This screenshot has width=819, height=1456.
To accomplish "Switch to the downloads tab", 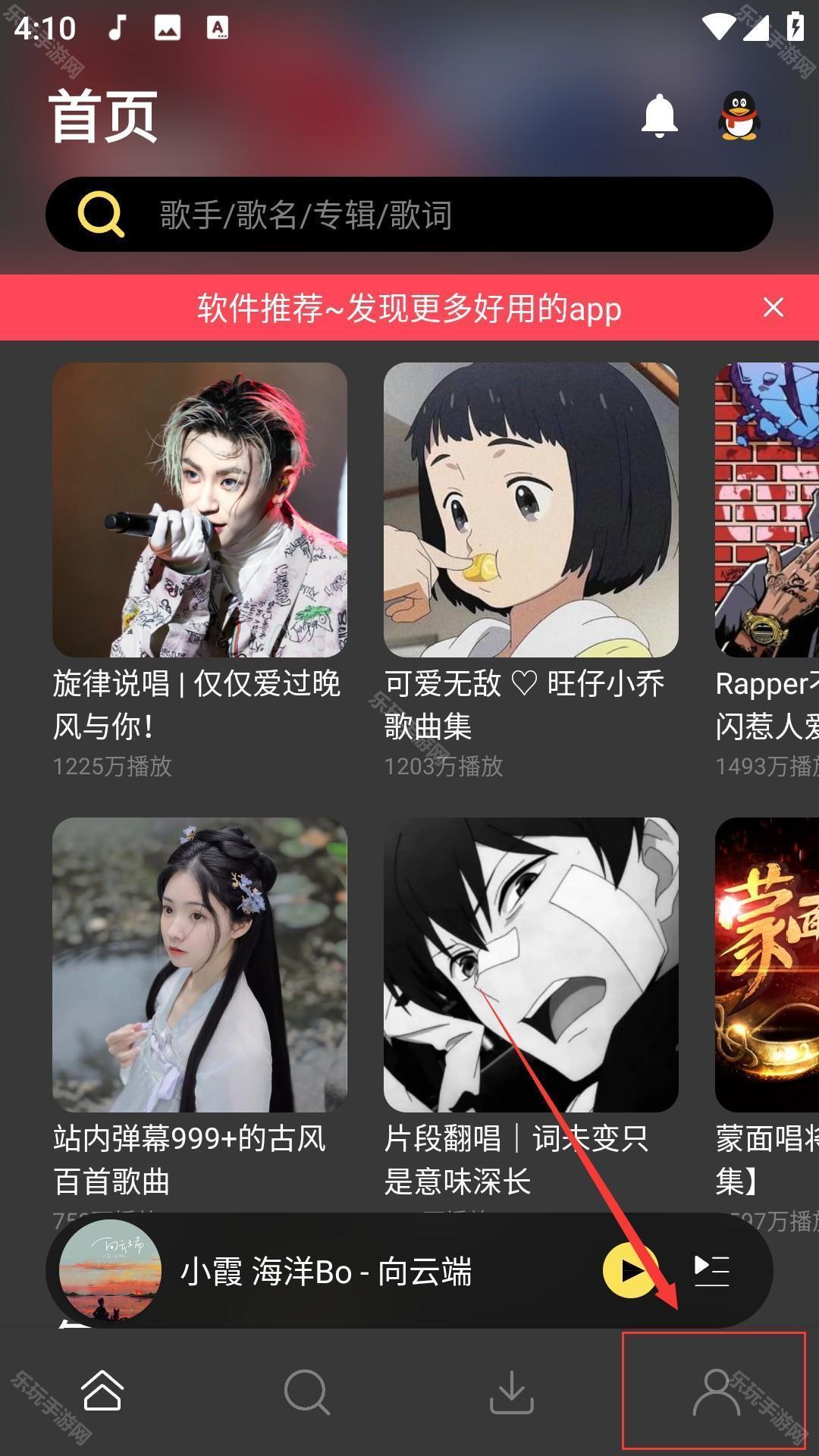I will (512, 1391).
